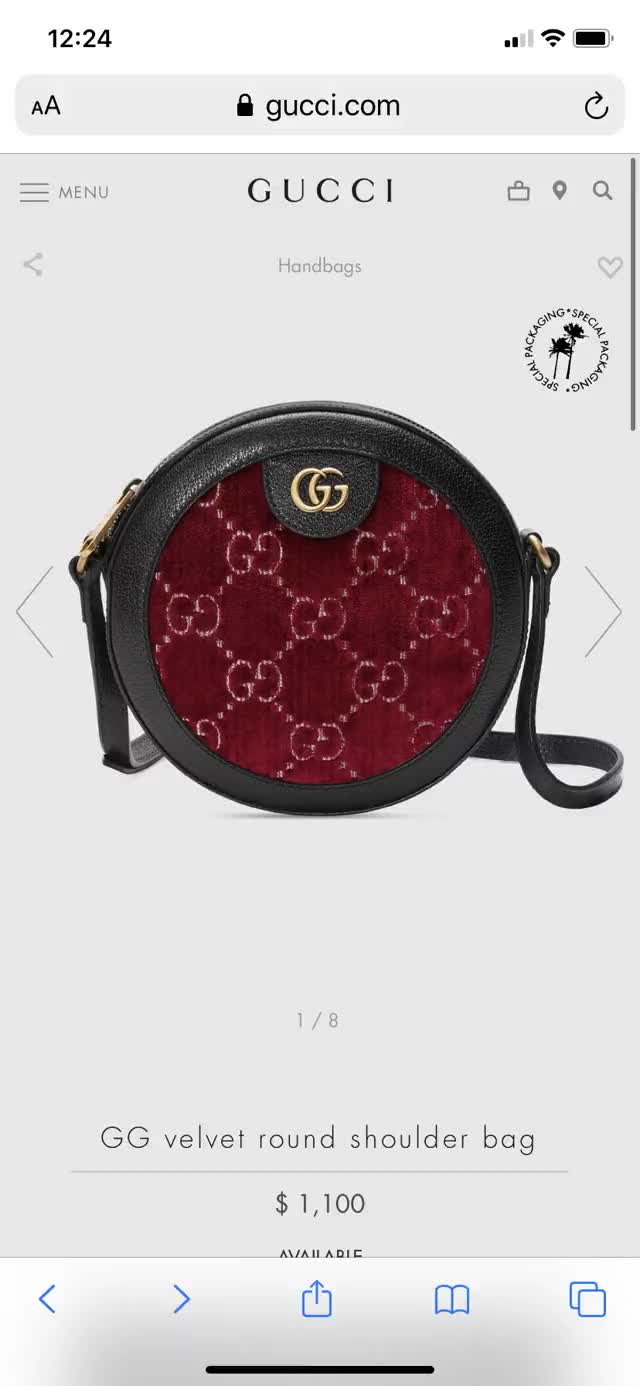Open the store locator pin

click(559, 191)
